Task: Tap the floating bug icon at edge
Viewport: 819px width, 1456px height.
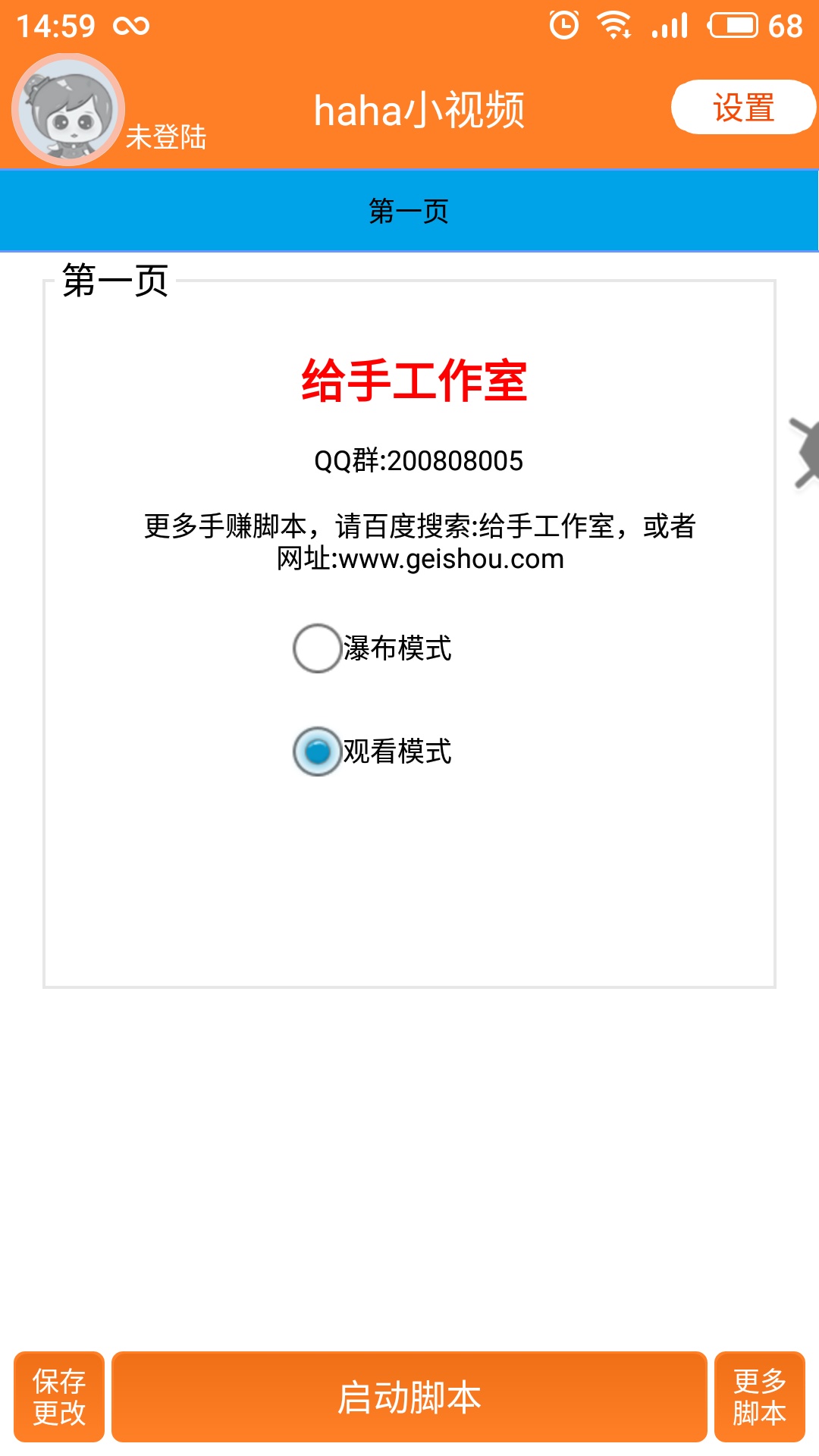Action: tap(805, 453)
